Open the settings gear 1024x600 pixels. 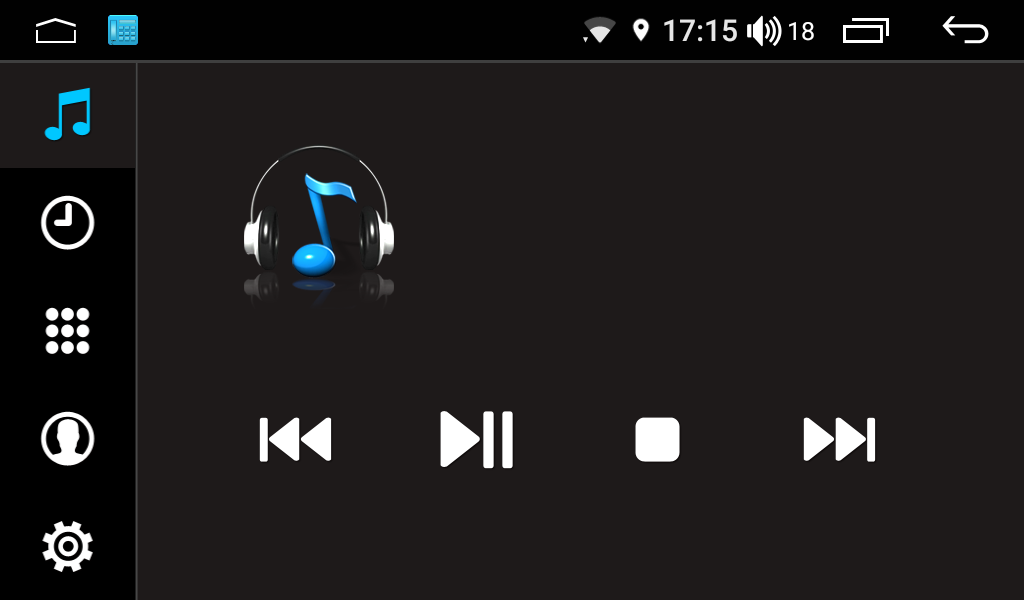point(67,546)
